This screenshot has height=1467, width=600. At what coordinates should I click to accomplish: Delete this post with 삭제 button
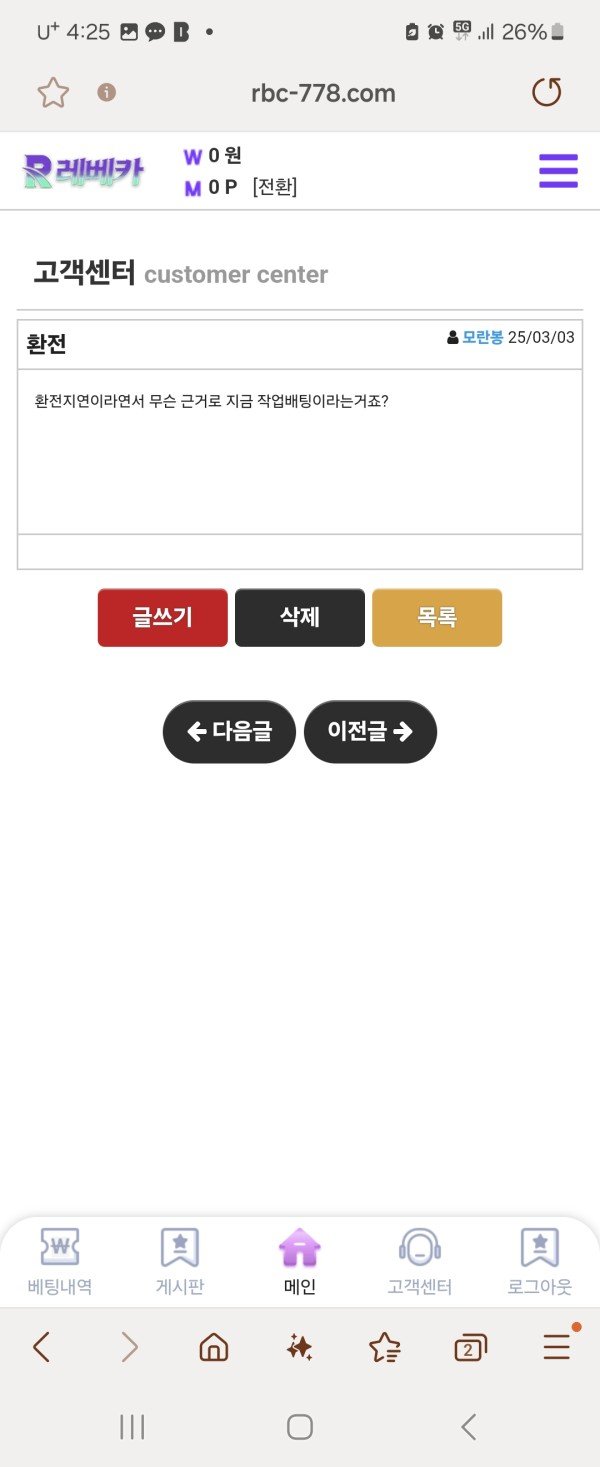click(x=300, y=618)
